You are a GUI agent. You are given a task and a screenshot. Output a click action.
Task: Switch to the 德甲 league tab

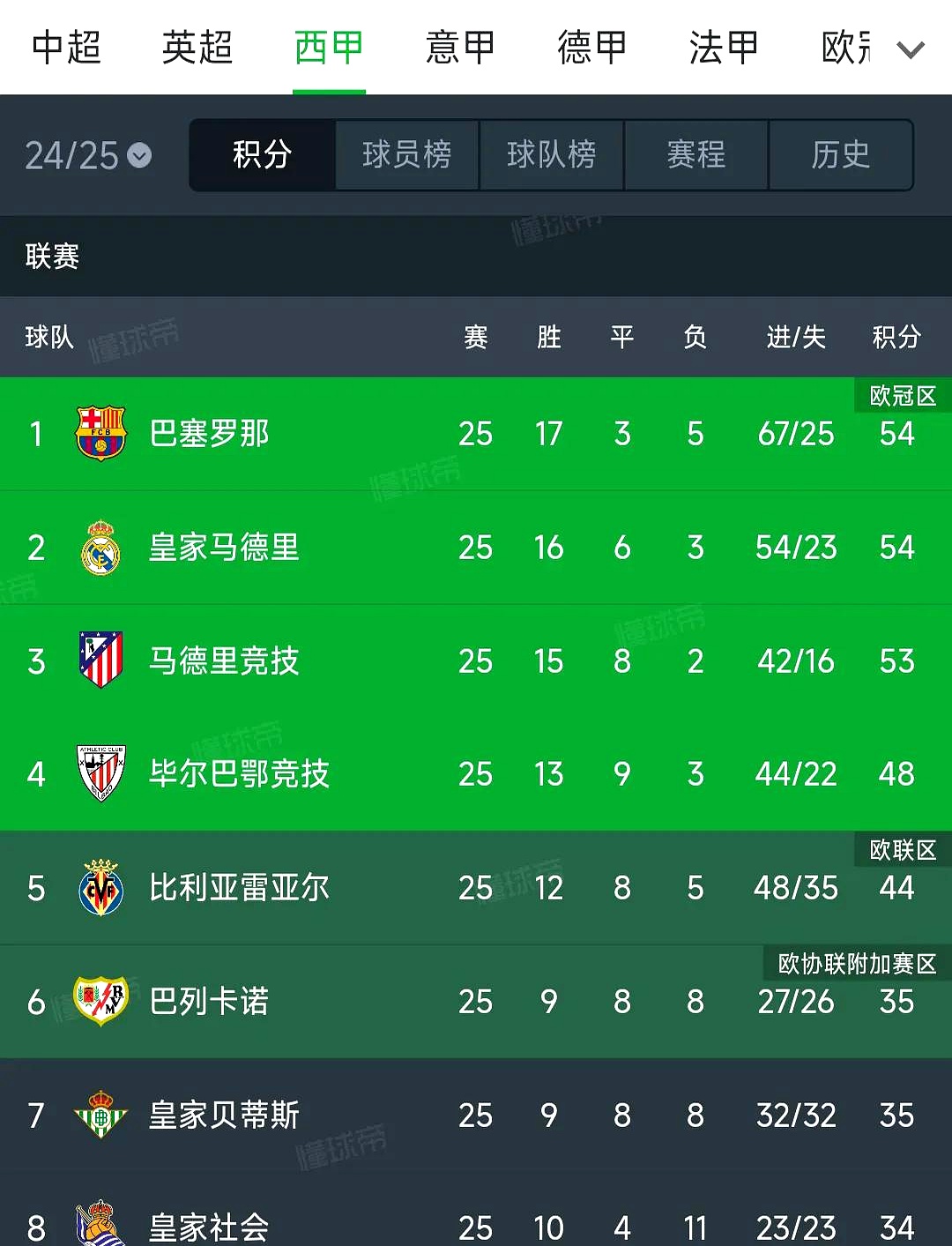(591, 48)
